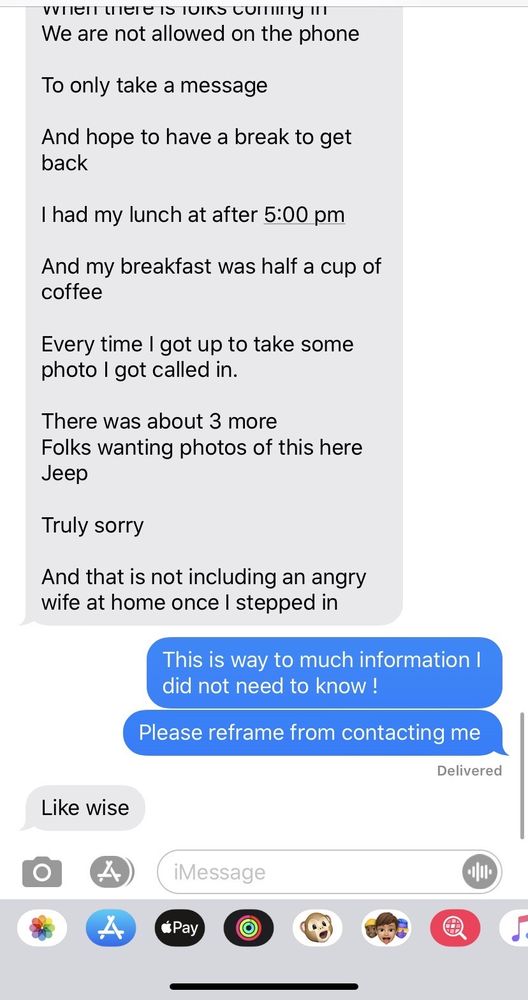Screen dimensions: 528x1000
Task: Open the Fitness activity rings app
Action: point(249,928)
